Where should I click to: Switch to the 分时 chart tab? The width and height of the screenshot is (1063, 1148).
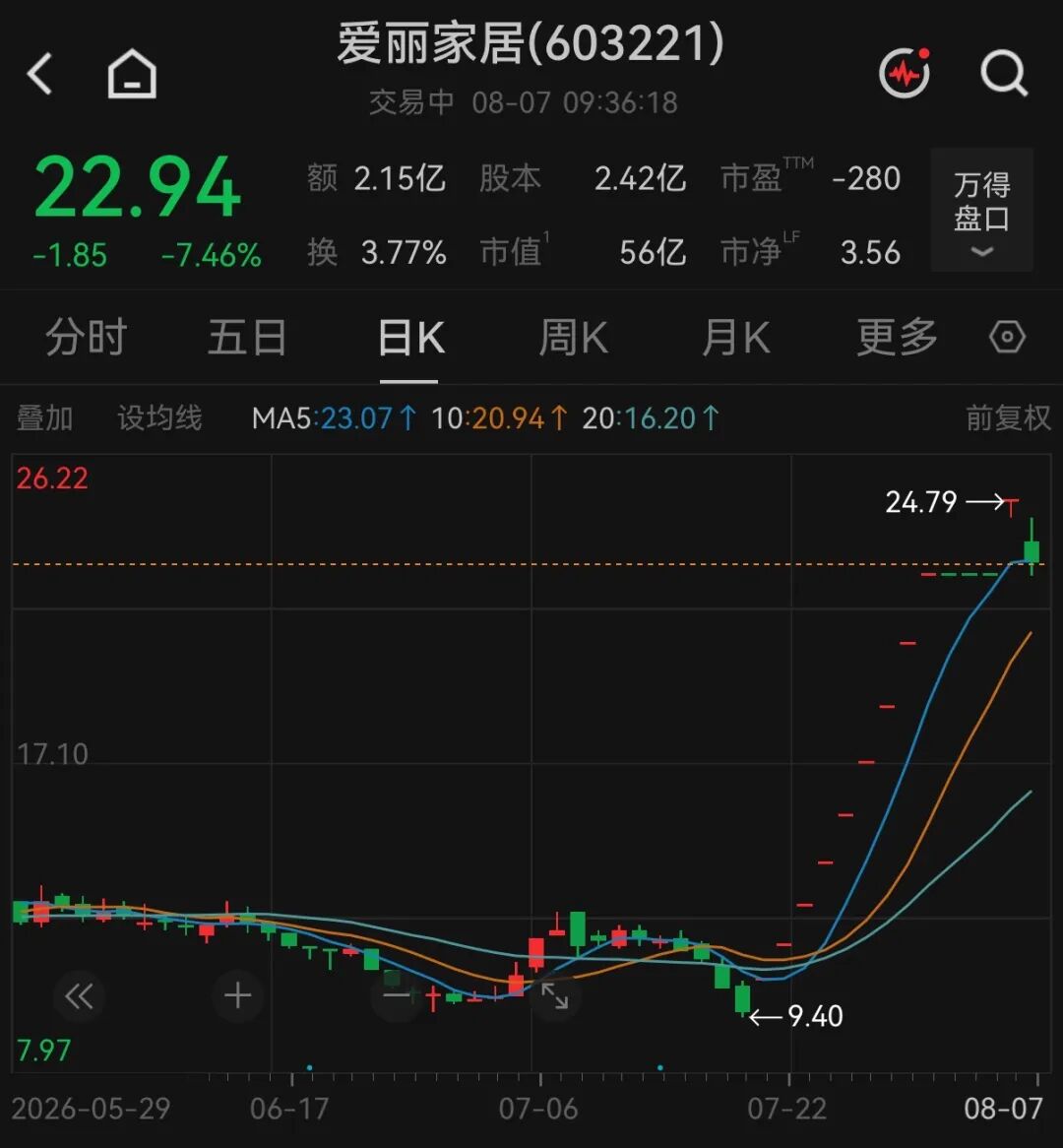pyautogui.click(x=87, y=338)
